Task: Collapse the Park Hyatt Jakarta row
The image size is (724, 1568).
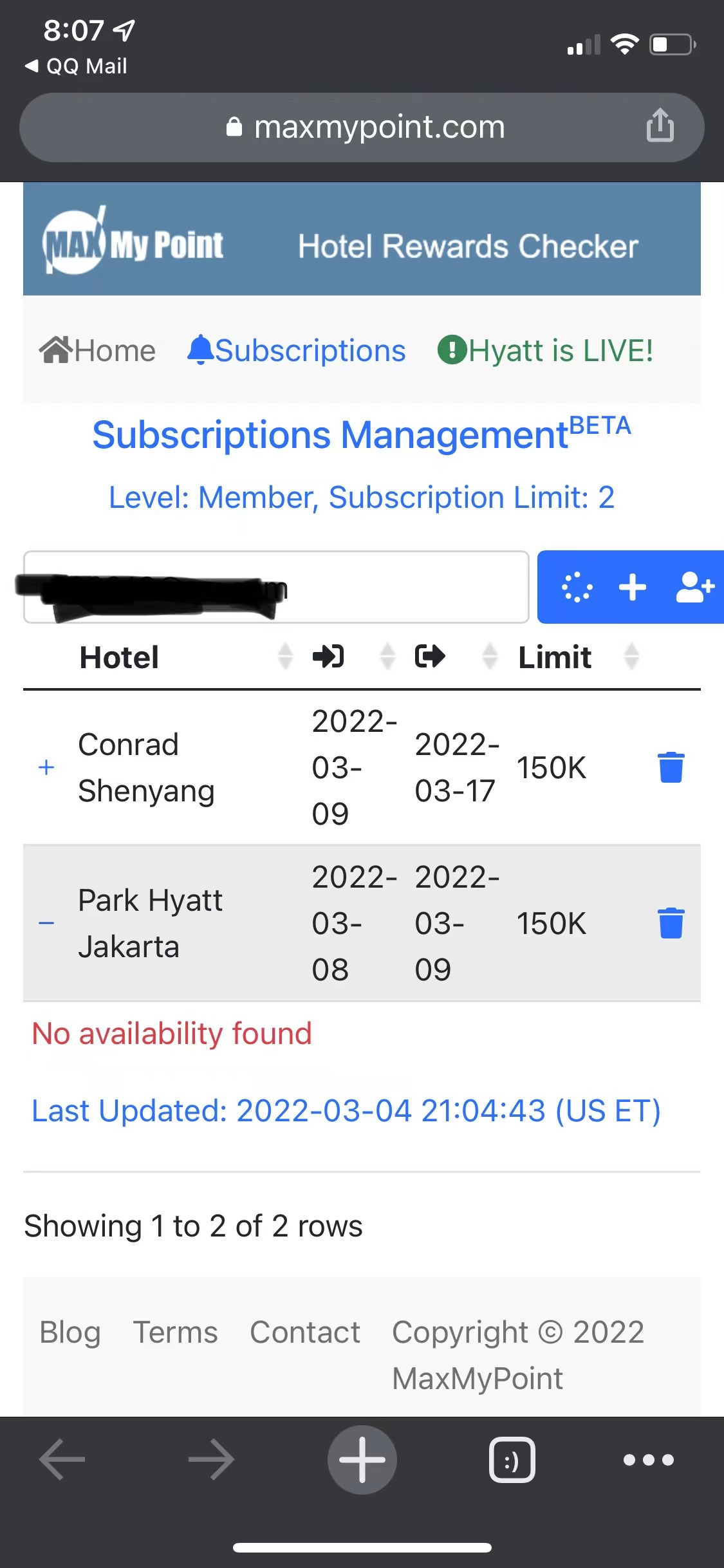Action: tap(46, 923)
